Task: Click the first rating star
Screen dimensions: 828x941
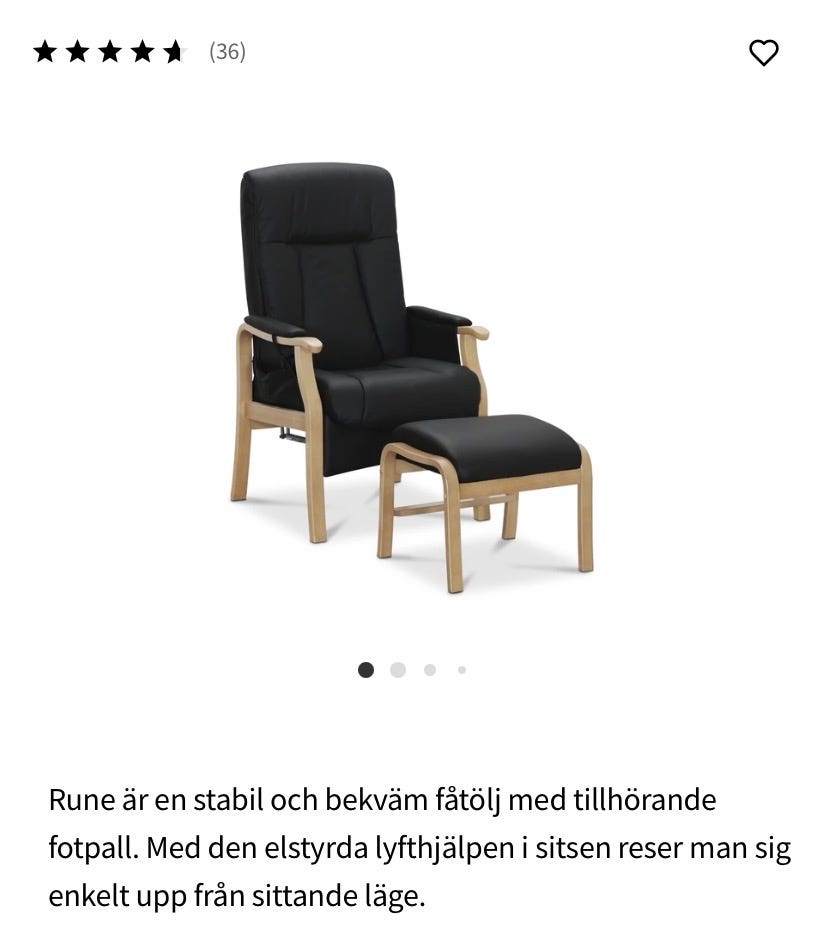Action: (44, 49)
